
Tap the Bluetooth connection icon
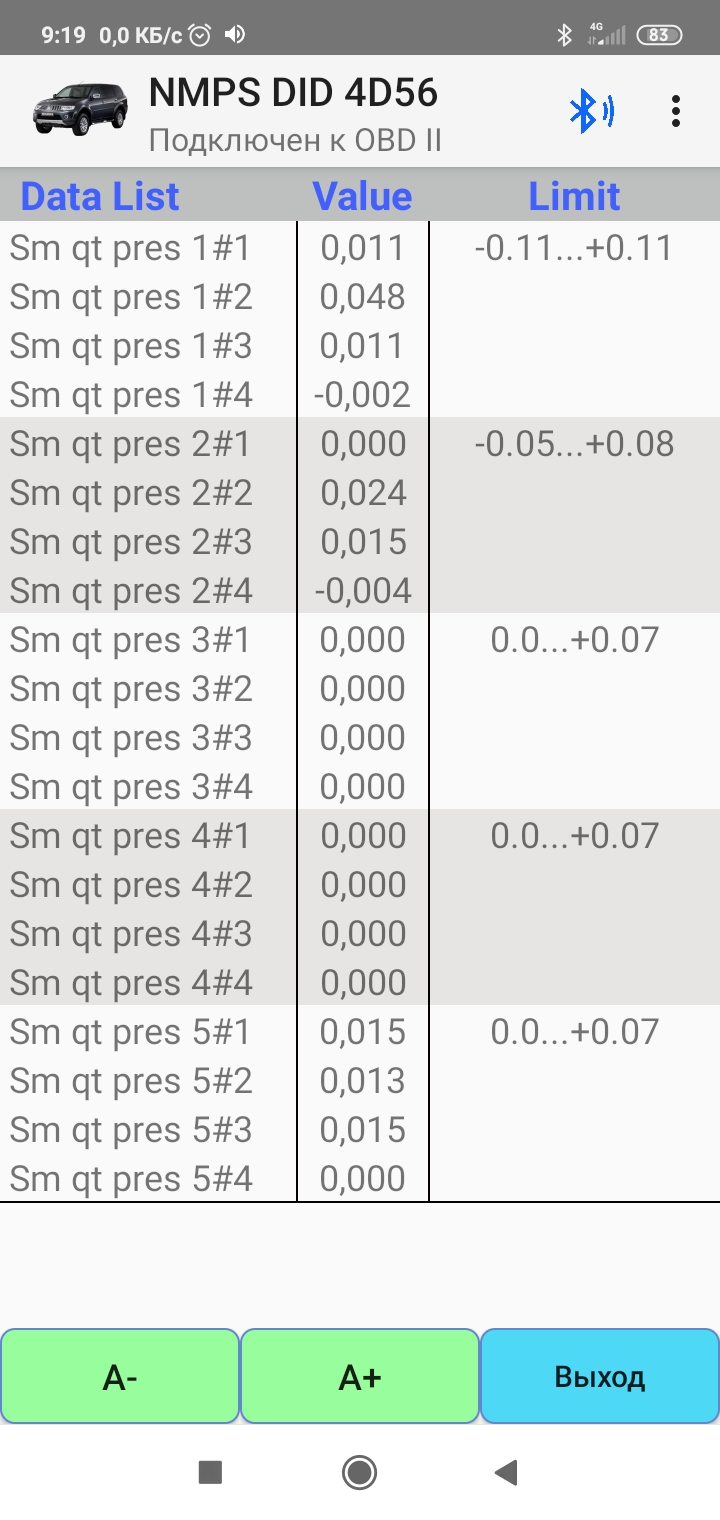click(590, 111)
